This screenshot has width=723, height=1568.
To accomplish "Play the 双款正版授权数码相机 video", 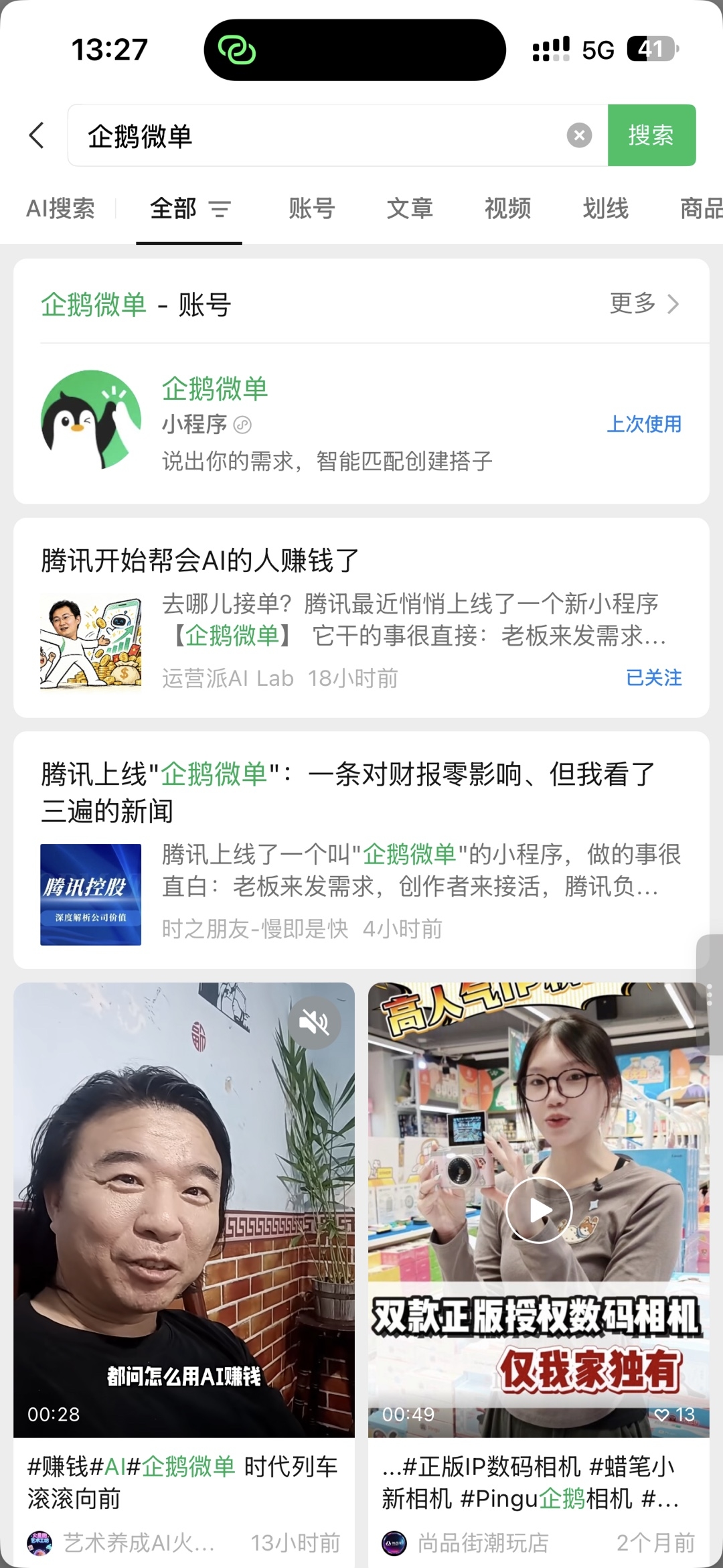I will [539, 1210].
